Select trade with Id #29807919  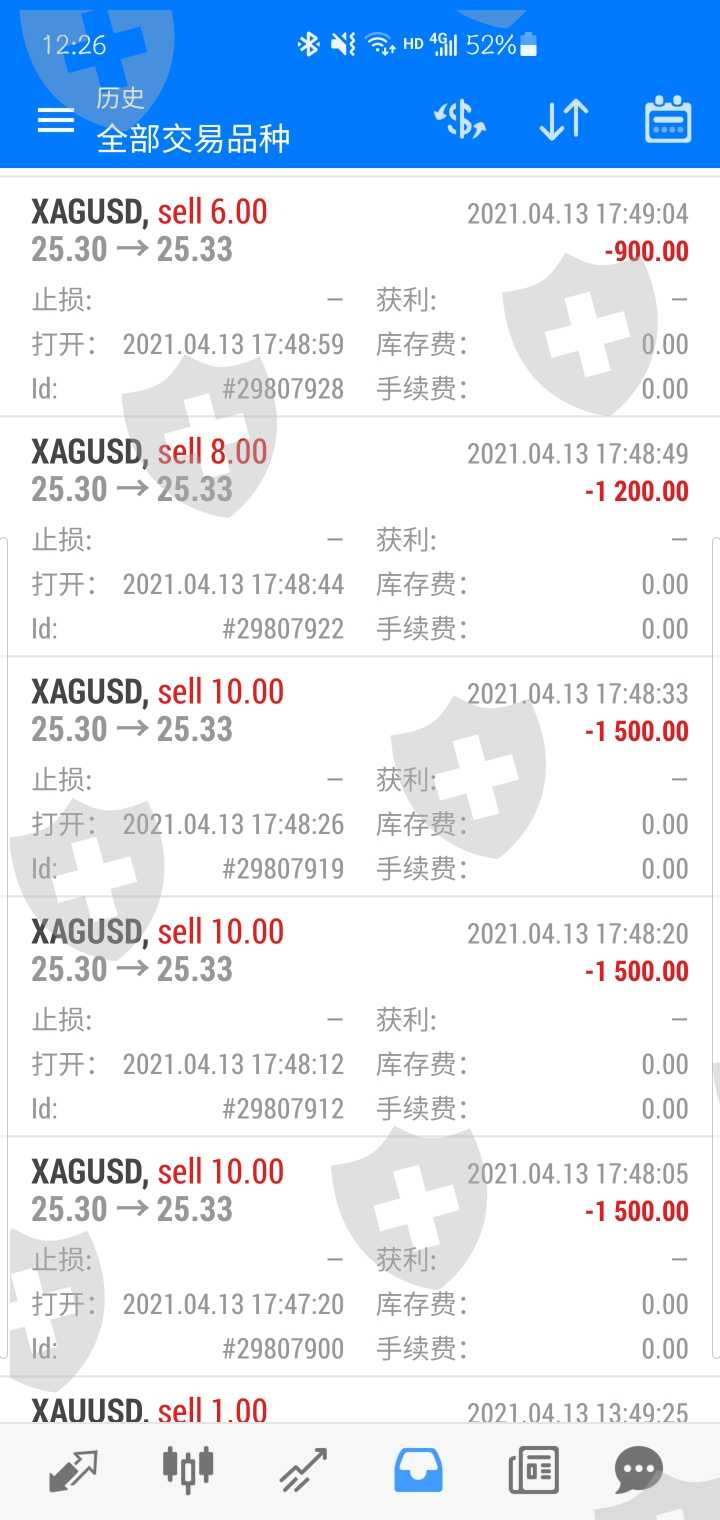tap(360, 777)
